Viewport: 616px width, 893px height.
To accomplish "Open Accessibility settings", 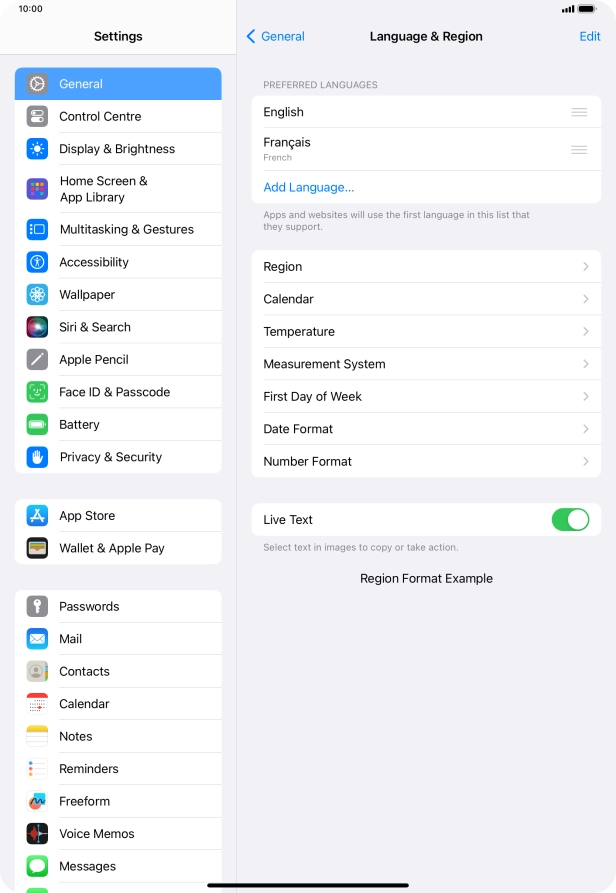I will coord(118,262).
